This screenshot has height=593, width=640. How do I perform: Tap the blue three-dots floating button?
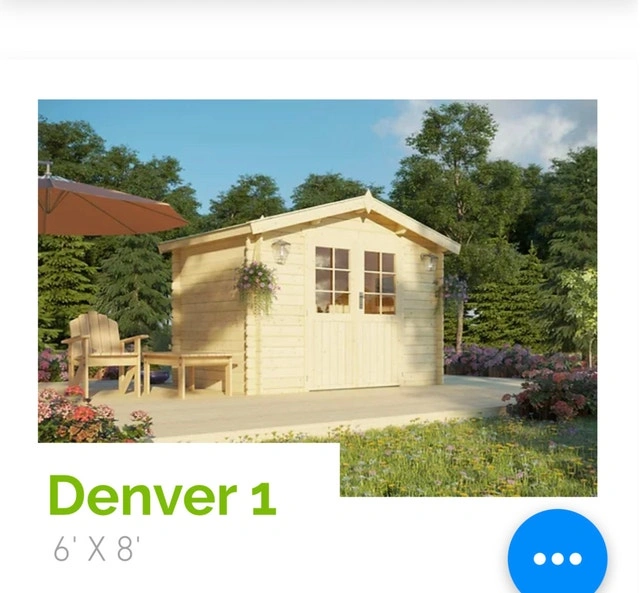tap(557, 556)
